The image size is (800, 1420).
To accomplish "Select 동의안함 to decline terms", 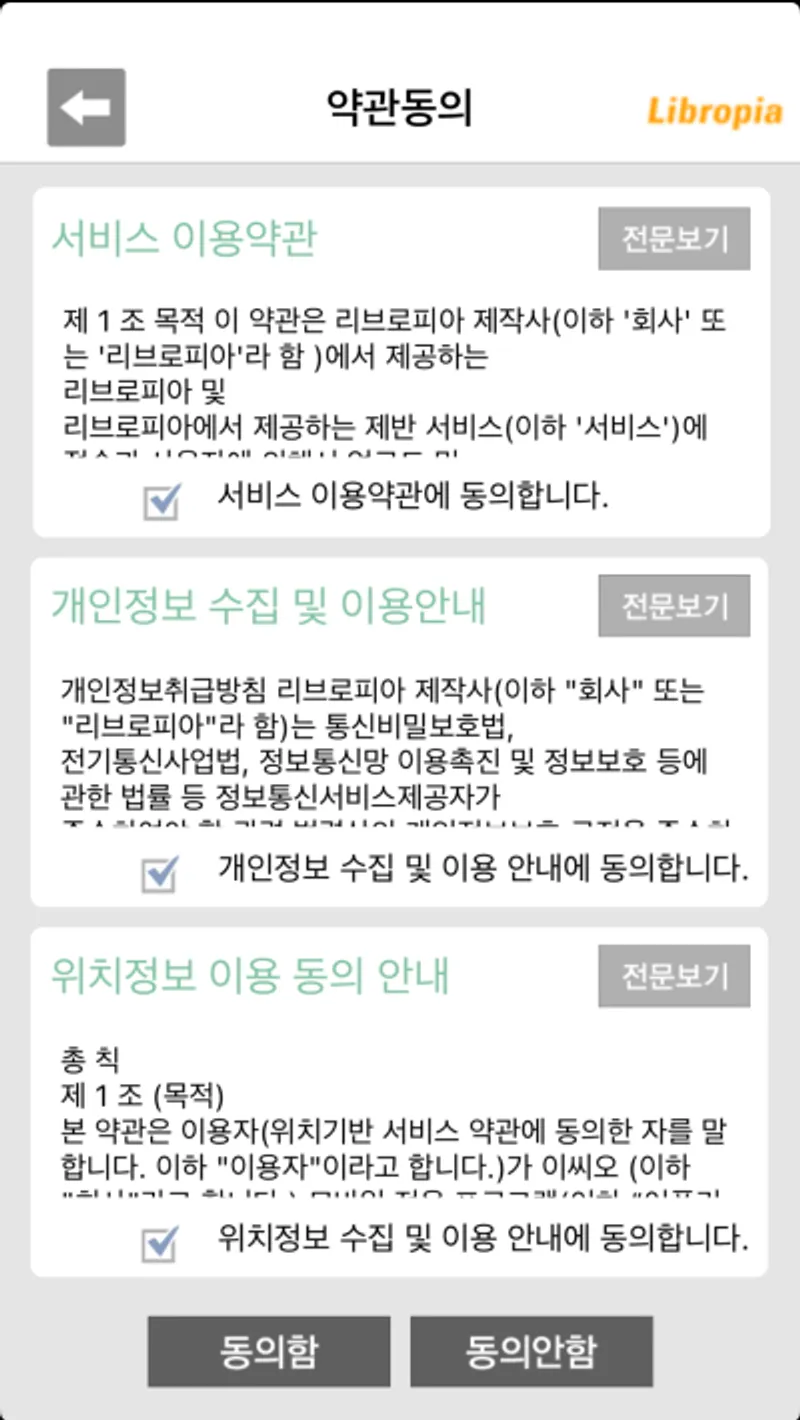I will pyautogui.click(x=531, y=1351).
